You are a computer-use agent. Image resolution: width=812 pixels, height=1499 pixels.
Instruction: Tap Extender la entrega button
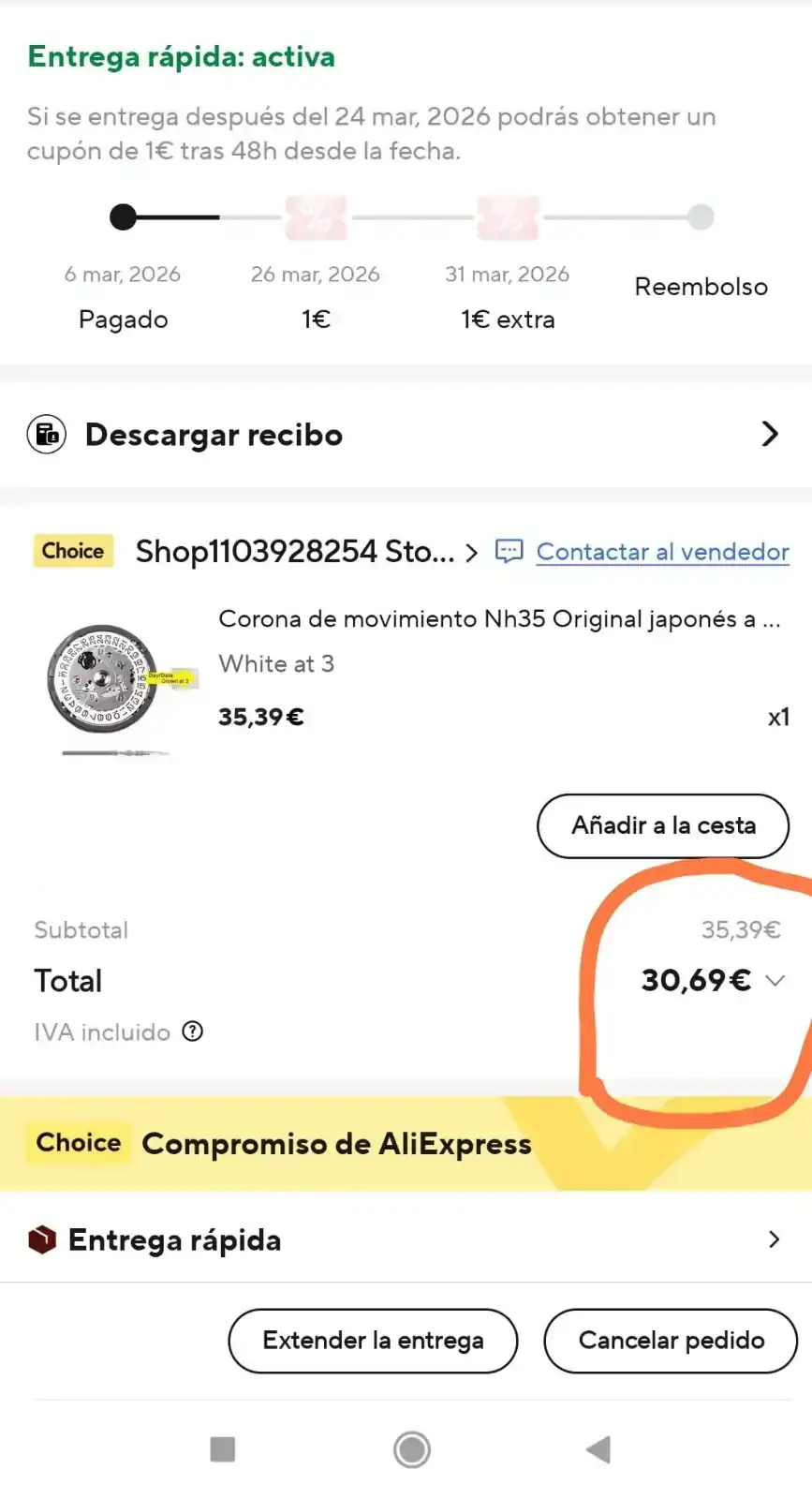click(x=373, y=1341)
